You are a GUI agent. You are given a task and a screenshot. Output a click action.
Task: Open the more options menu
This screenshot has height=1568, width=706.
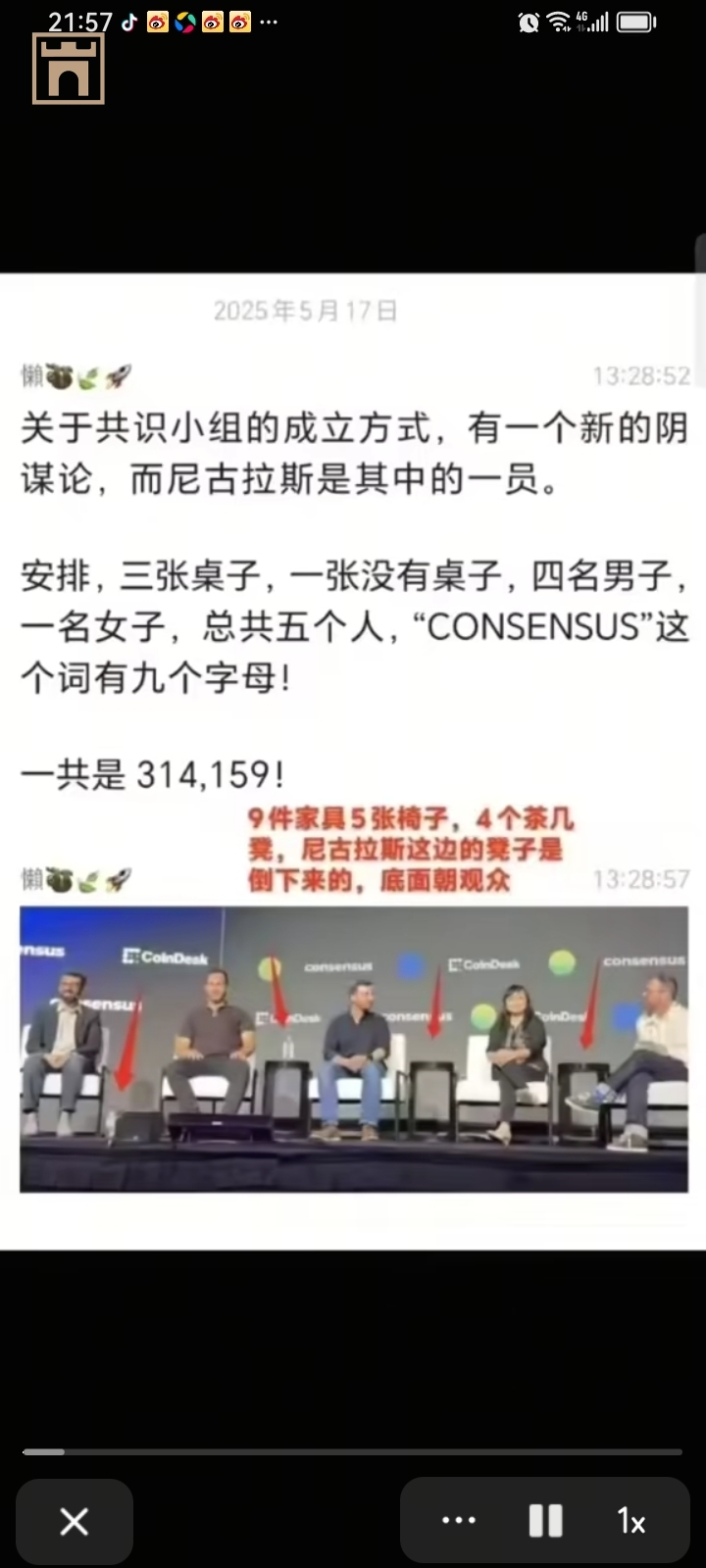pos(459,1521)
